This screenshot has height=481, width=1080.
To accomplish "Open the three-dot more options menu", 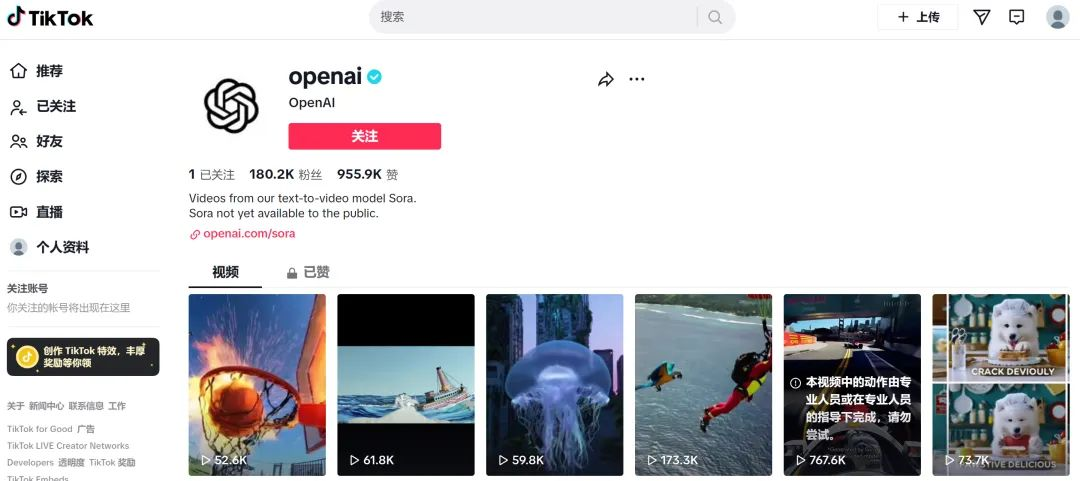I will [637, 79].
